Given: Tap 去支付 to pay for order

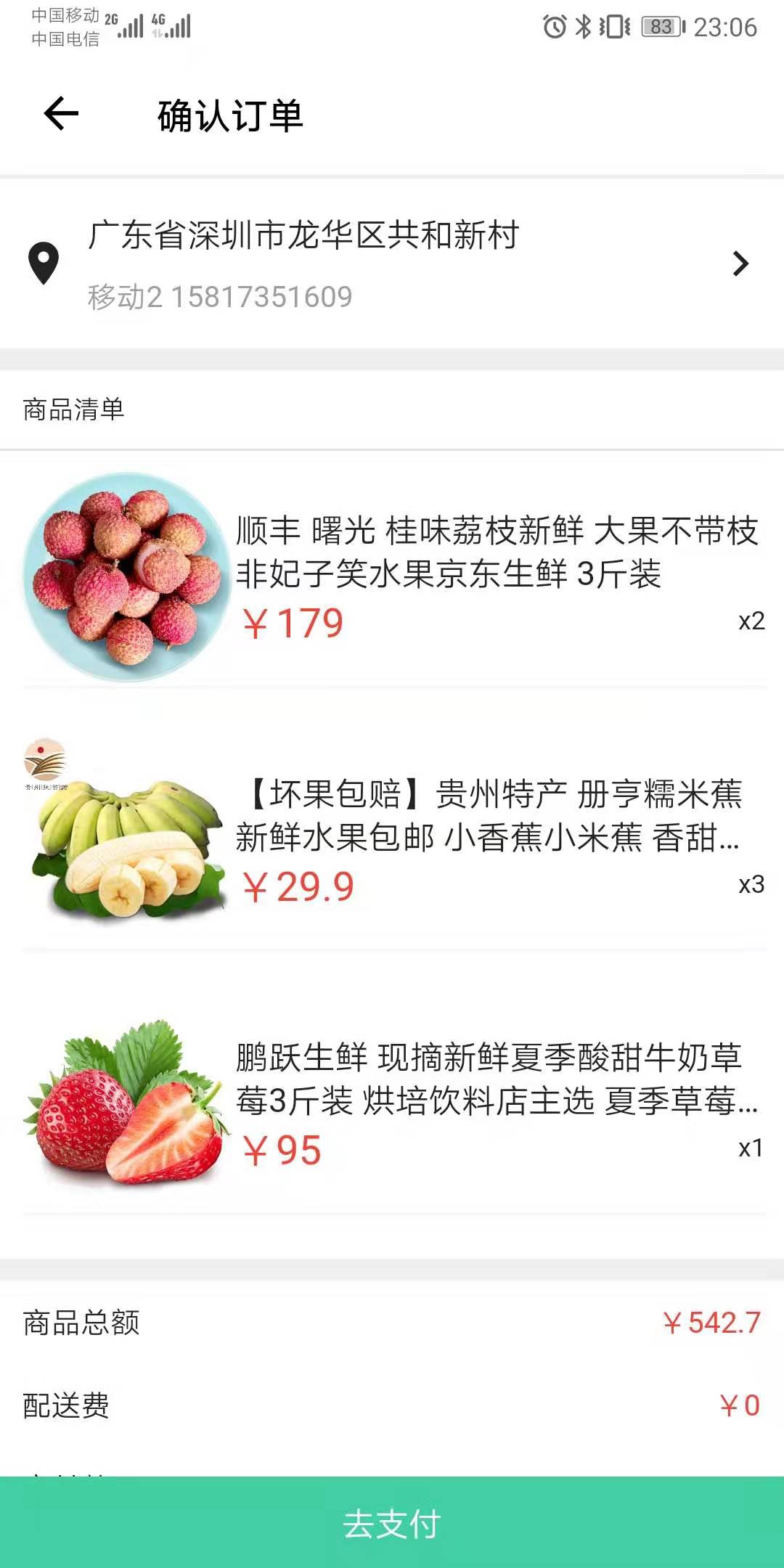Looking at the screenshot, I should (392, 1523).
